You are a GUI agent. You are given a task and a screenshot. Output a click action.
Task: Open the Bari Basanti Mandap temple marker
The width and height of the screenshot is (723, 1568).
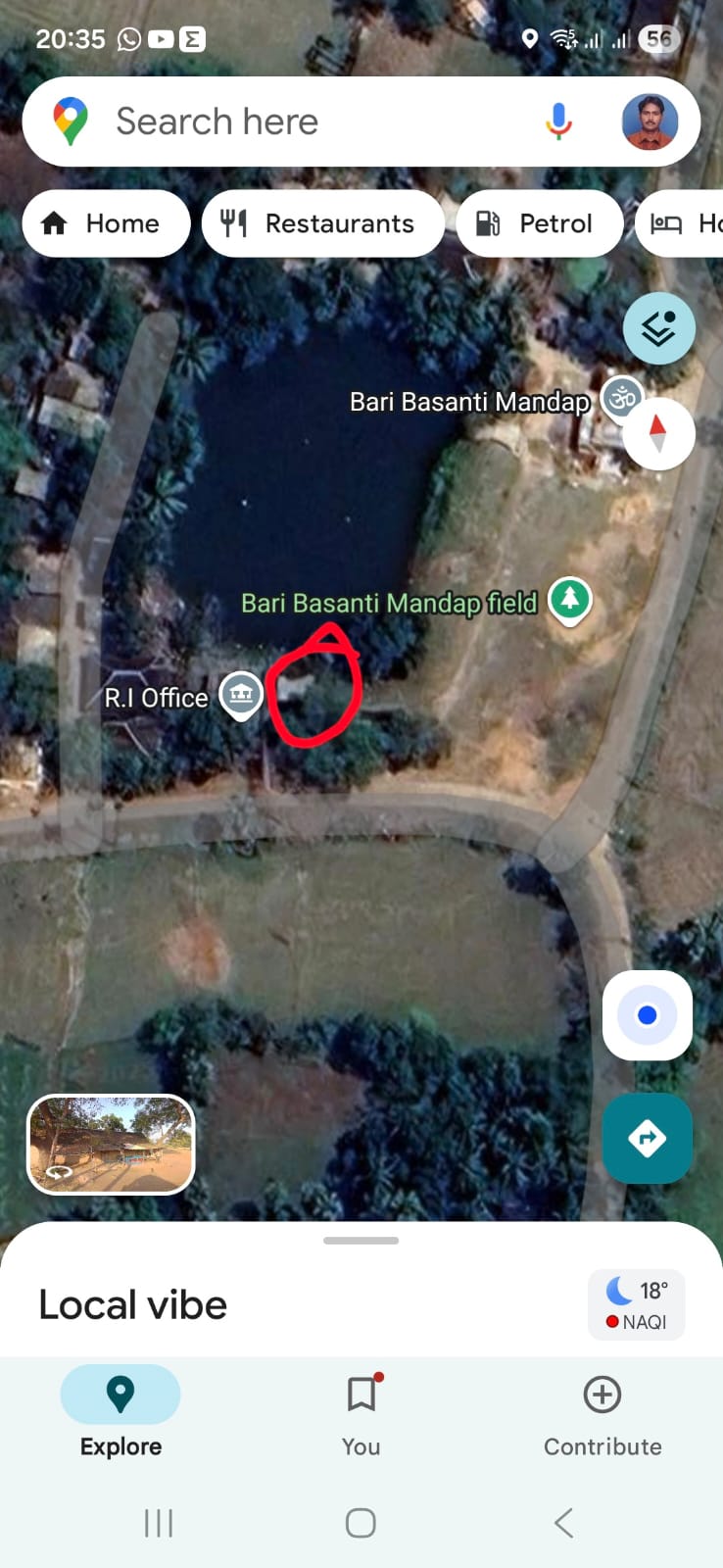pos(621,398)
